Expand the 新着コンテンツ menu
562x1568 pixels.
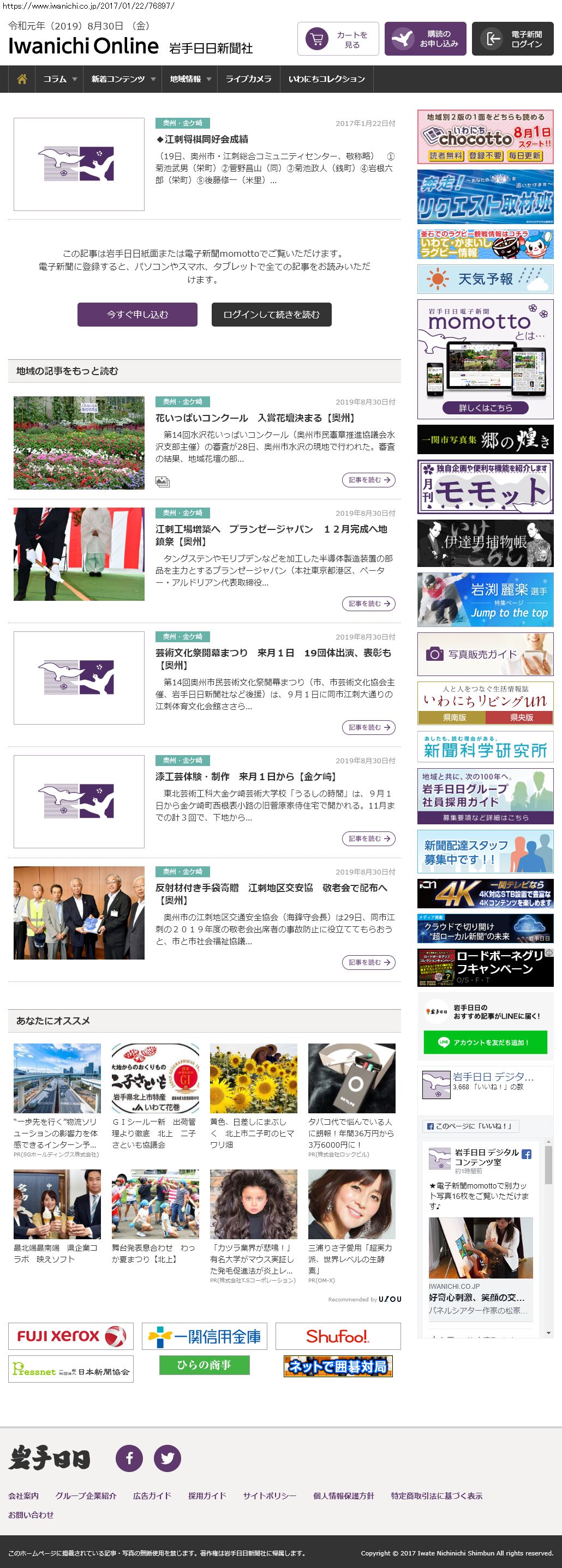click(123, 79)
